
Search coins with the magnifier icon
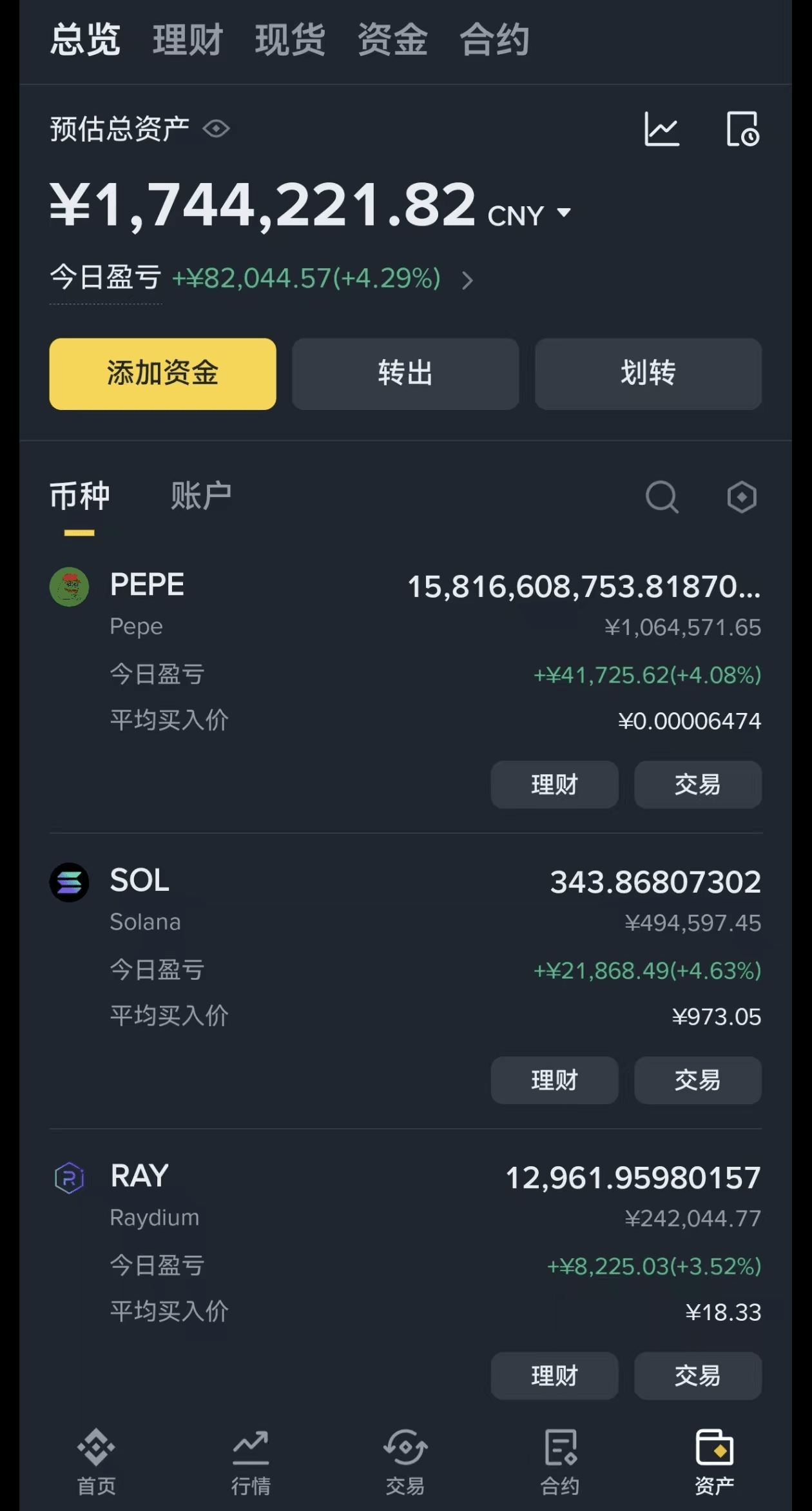click(662, 497)
